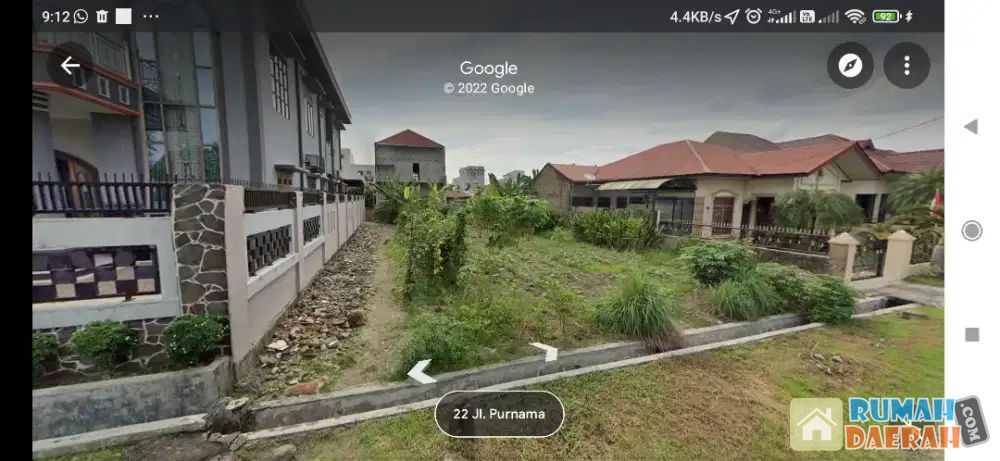
Task: Open recent apps with the square button
Action: 971,335
